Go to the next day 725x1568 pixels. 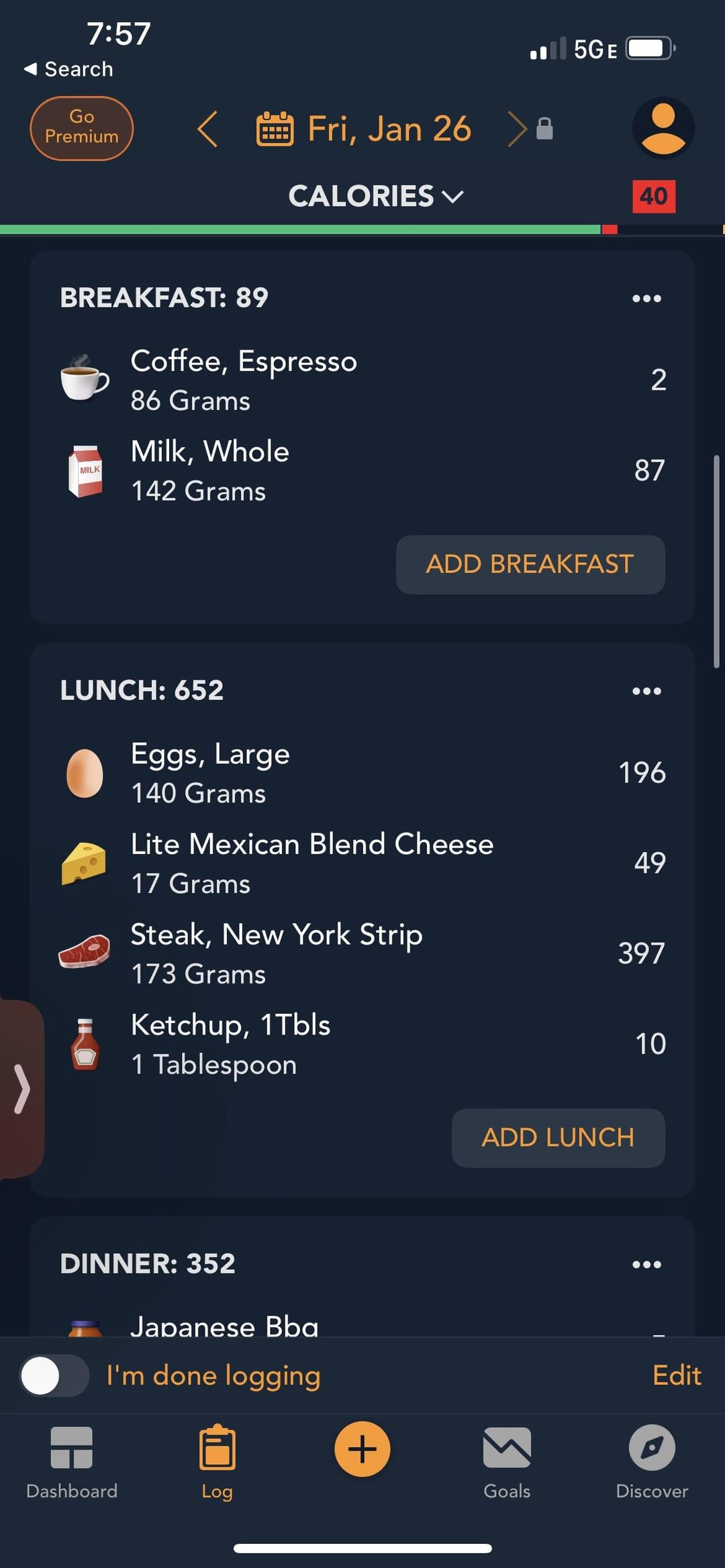516,129
